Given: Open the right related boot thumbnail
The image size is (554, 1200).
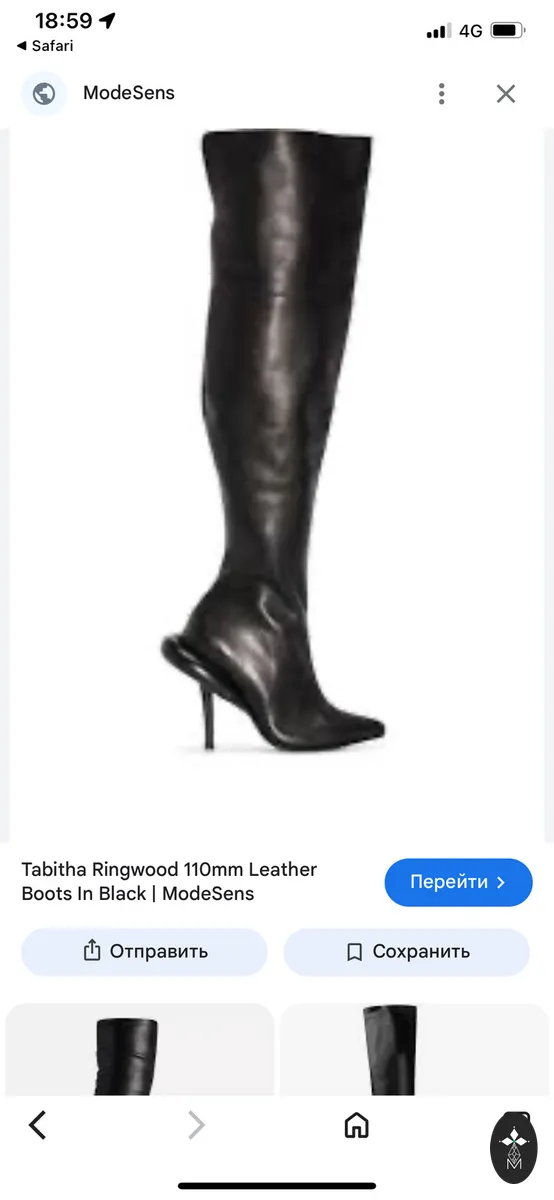Looking at the screenshot, I should point(417,1050).
